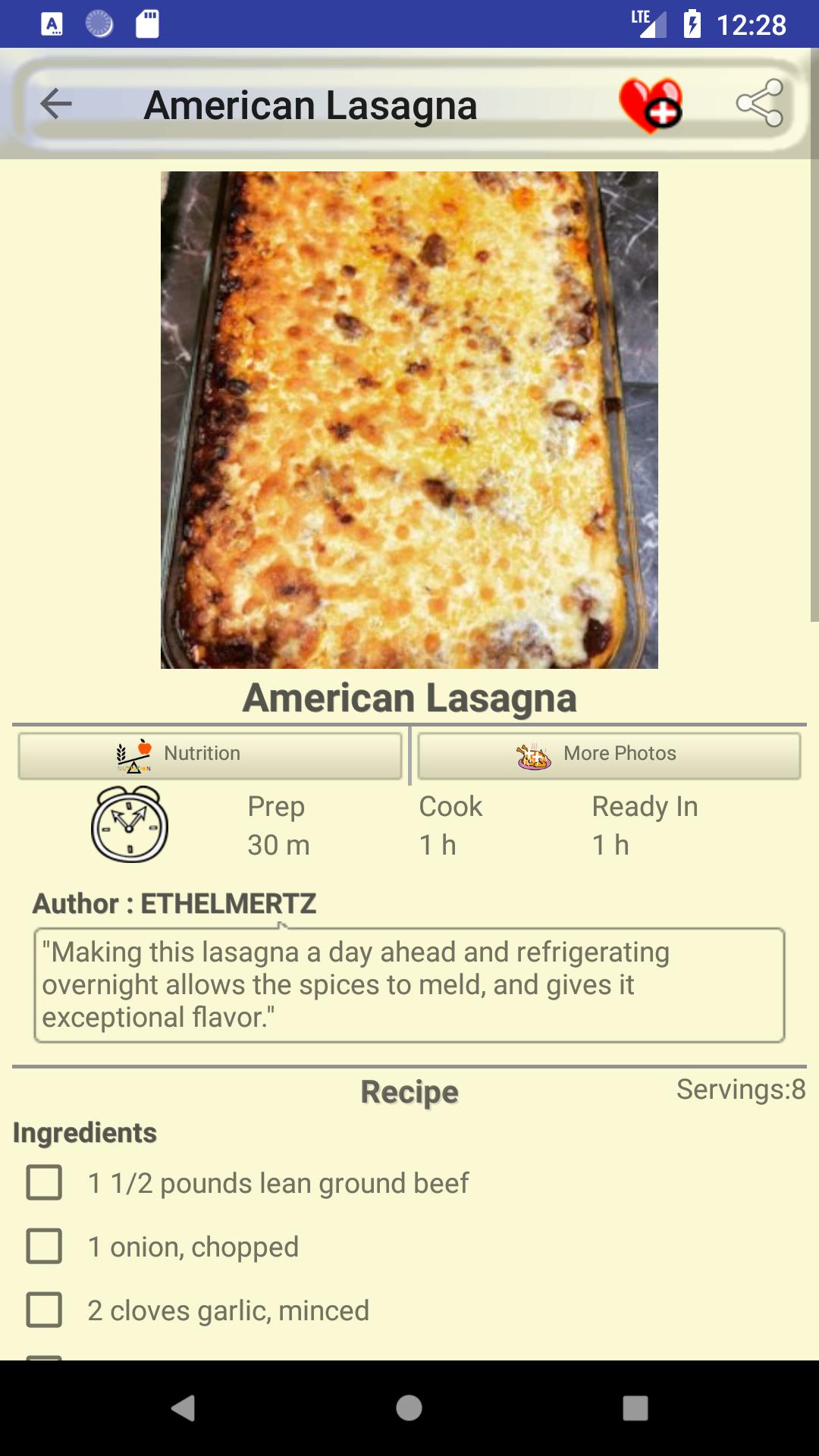Tap the back arrow icon
Screen dimensions: 819x1456
coord(55,105)
